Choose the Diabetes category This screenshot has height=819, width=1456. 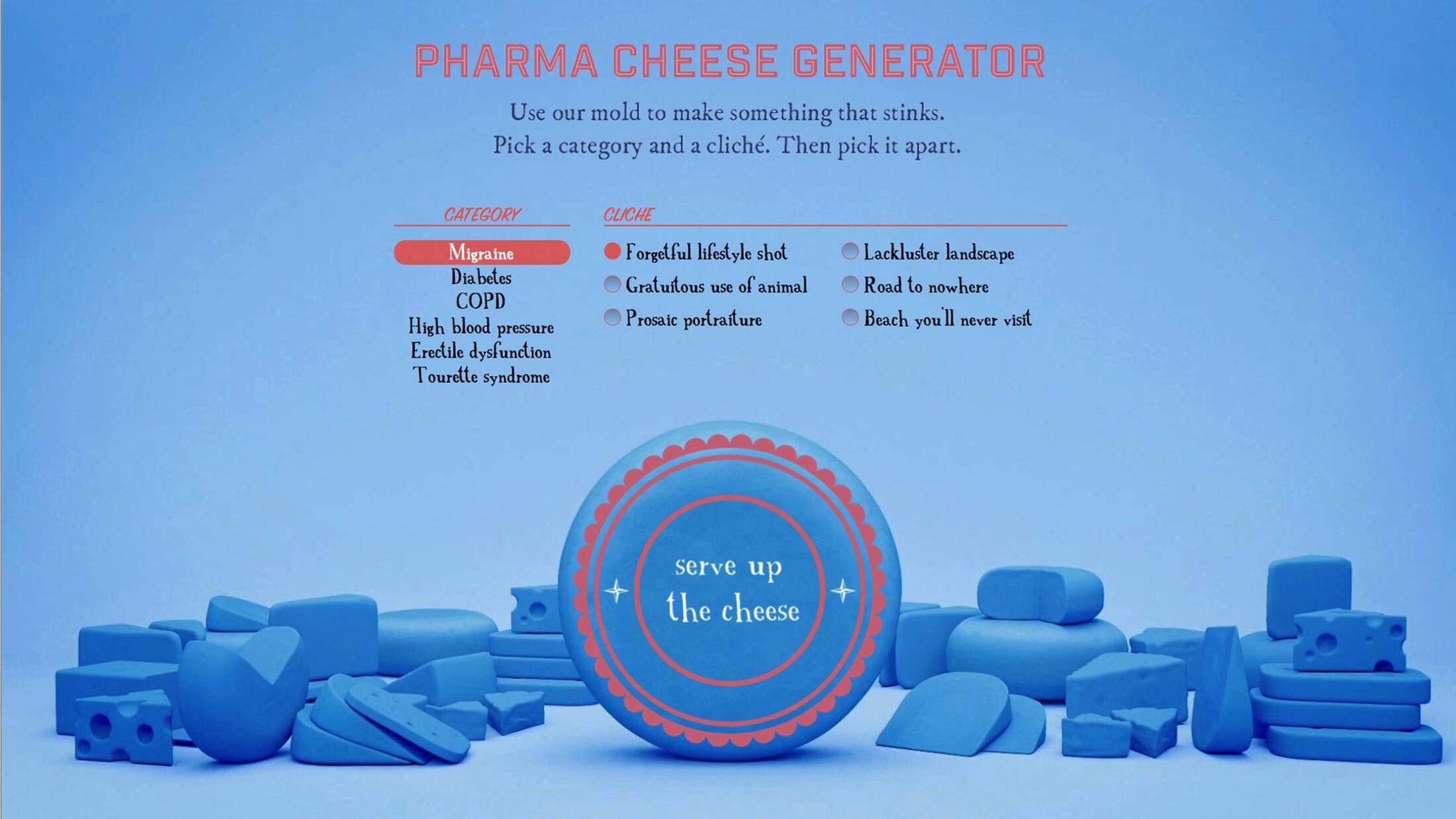coord(481,277)
